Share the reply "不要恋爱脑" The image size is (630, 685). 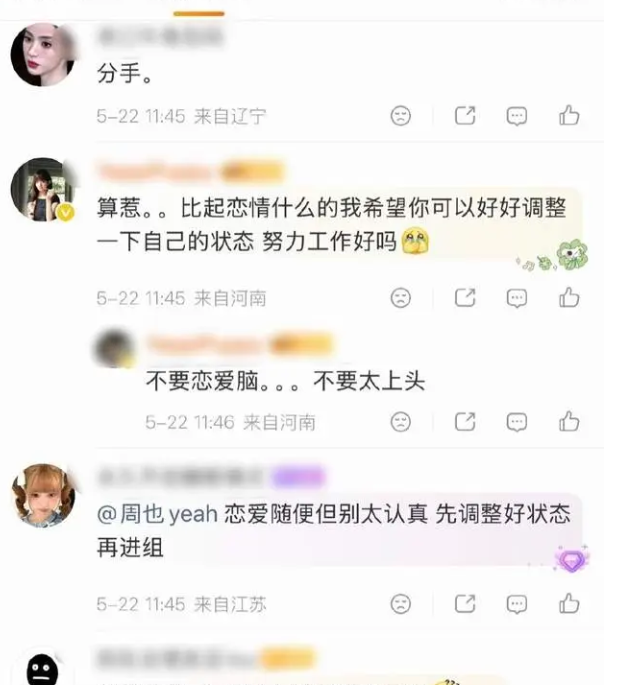coord(465,422)
